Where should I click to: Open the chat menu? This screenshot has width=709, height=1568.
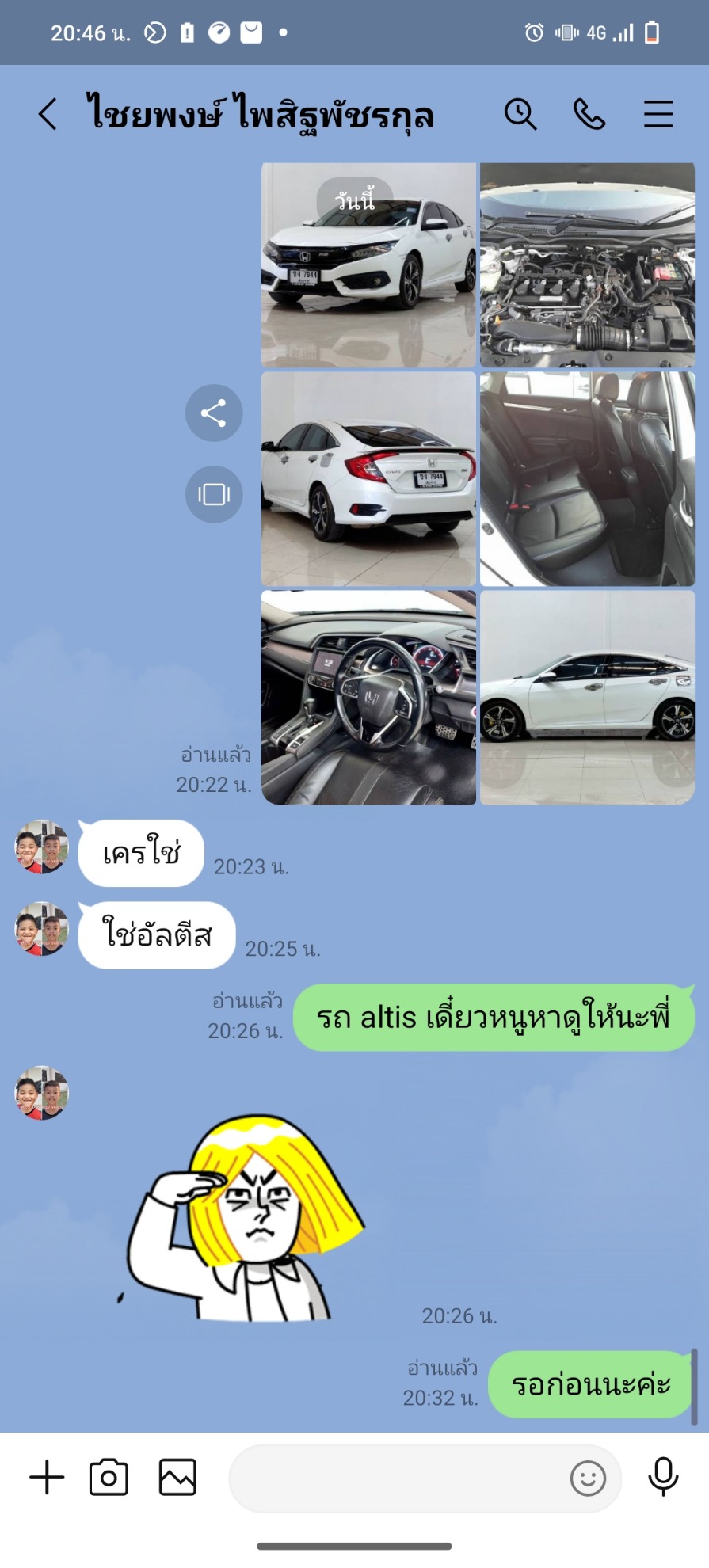[658, 114]
